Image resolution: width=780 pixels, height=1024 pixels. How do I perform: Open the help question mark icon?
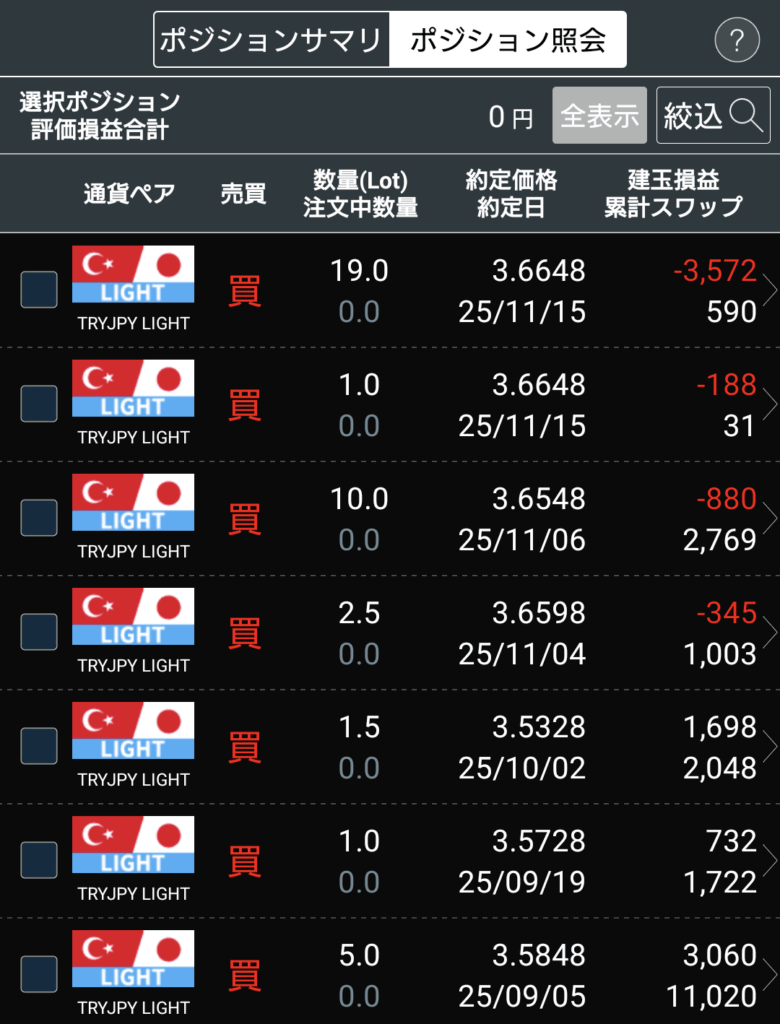click(737, 41)
